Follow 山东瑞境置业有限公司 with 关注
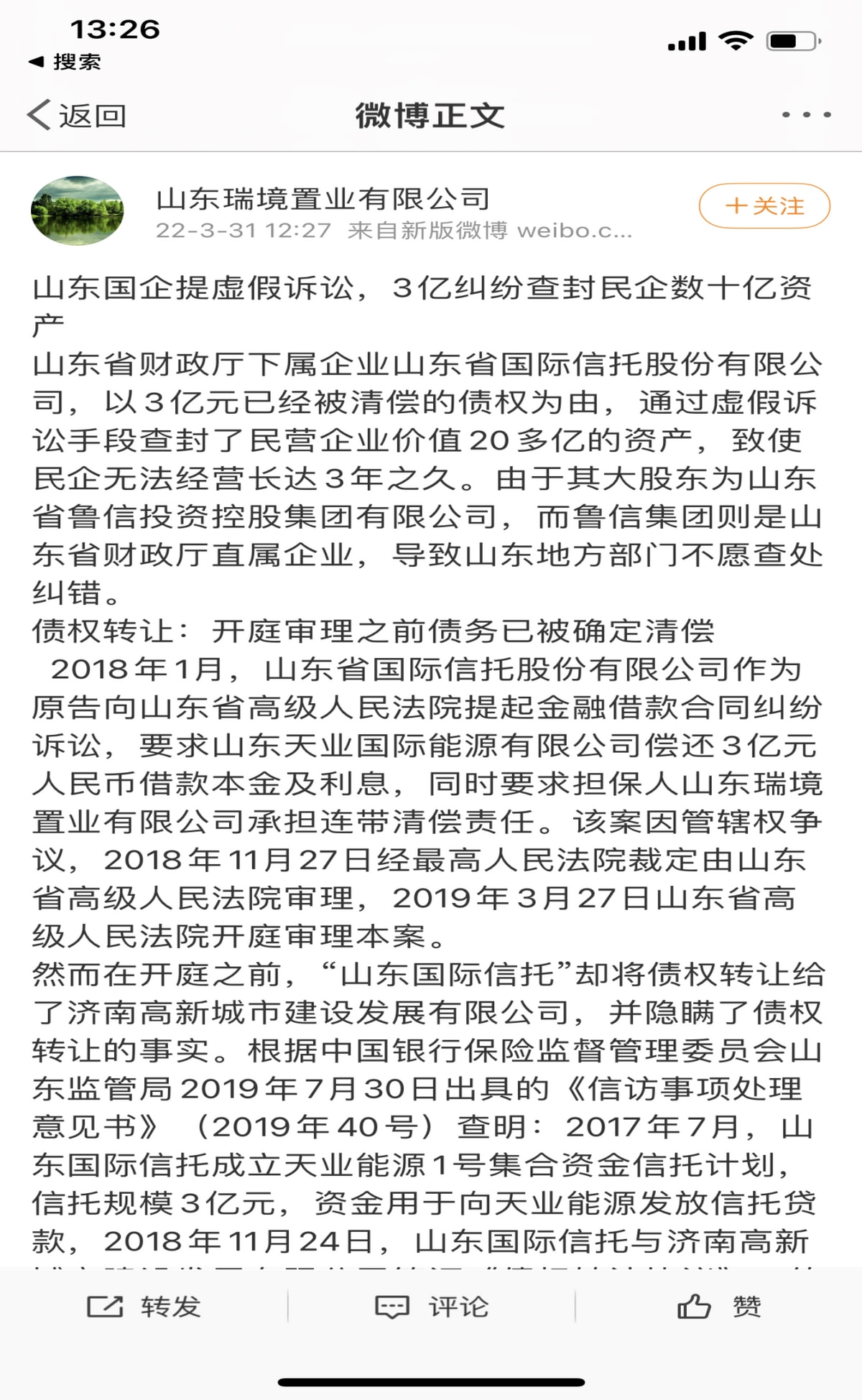 (x=764, y=206)
